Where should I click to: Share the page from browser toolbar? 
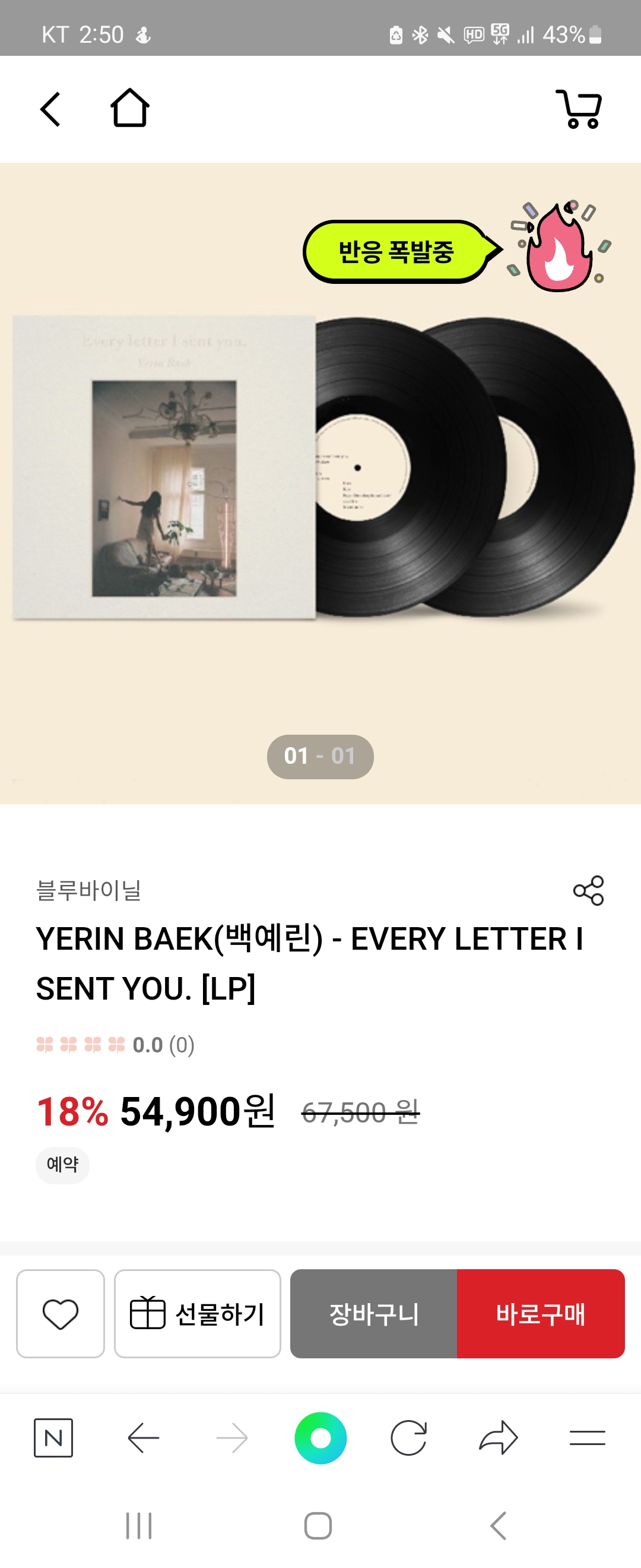point(498,1438)
